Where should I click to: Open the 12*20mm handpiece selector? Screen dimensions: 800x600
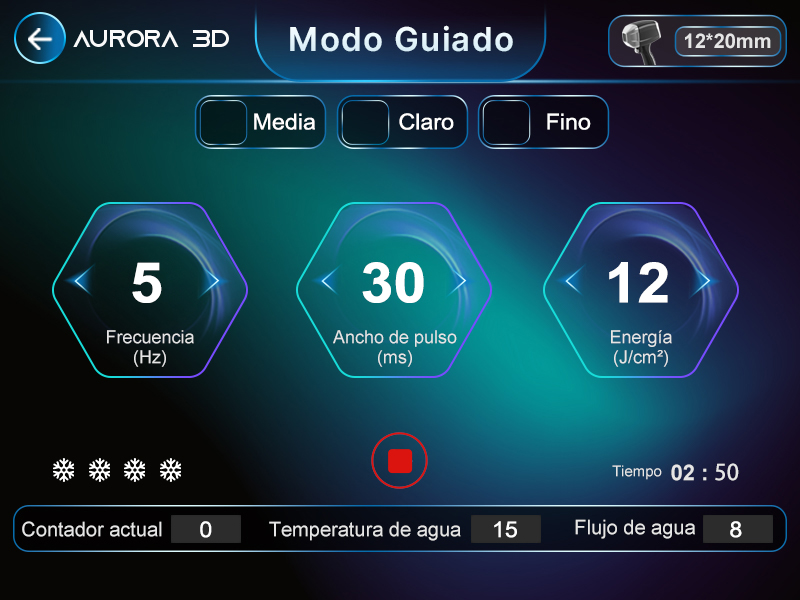[697, 41]
